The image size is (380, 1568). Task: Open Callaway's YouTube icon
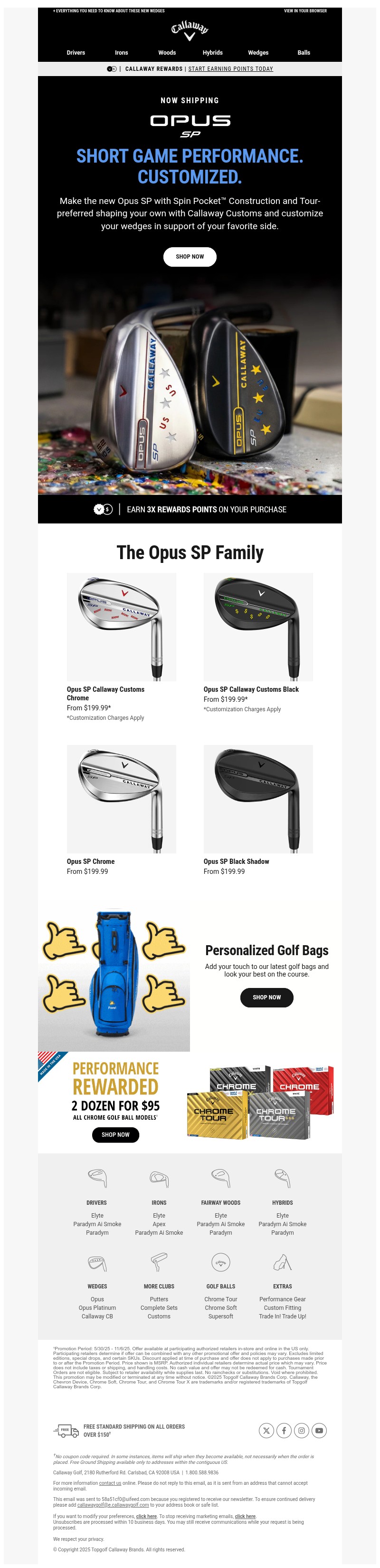pos(319,1431)
